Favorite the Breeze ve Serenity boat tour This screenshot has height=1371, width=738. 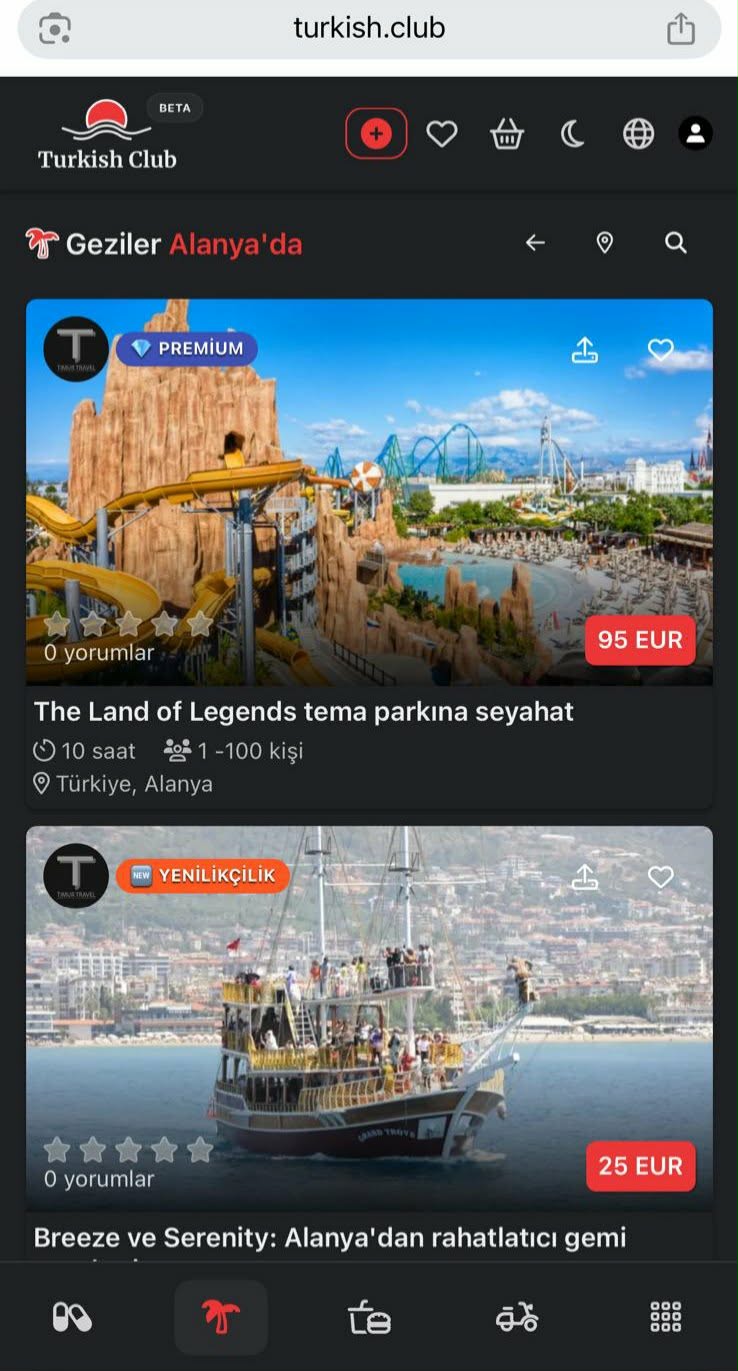661,877
